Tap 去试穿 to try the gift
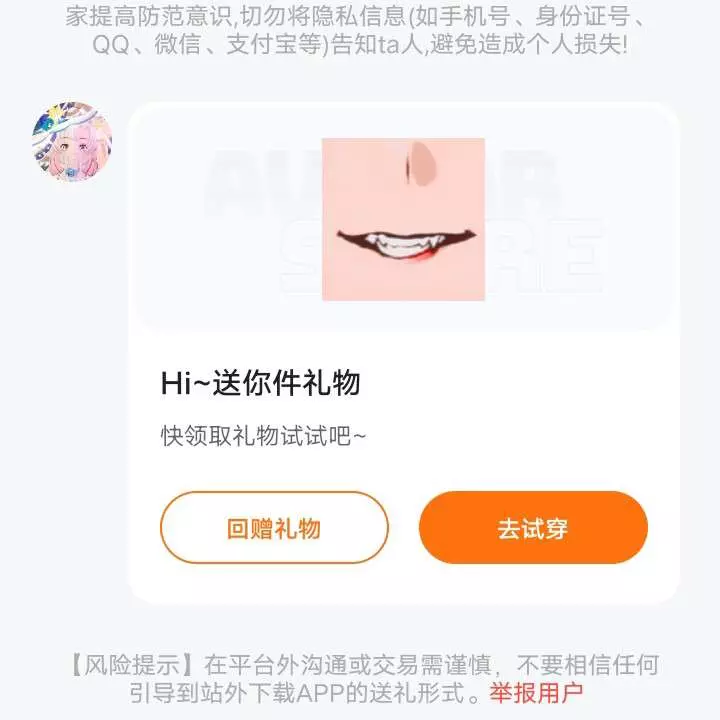Screen dimensions: 720x720 [533, 528]
